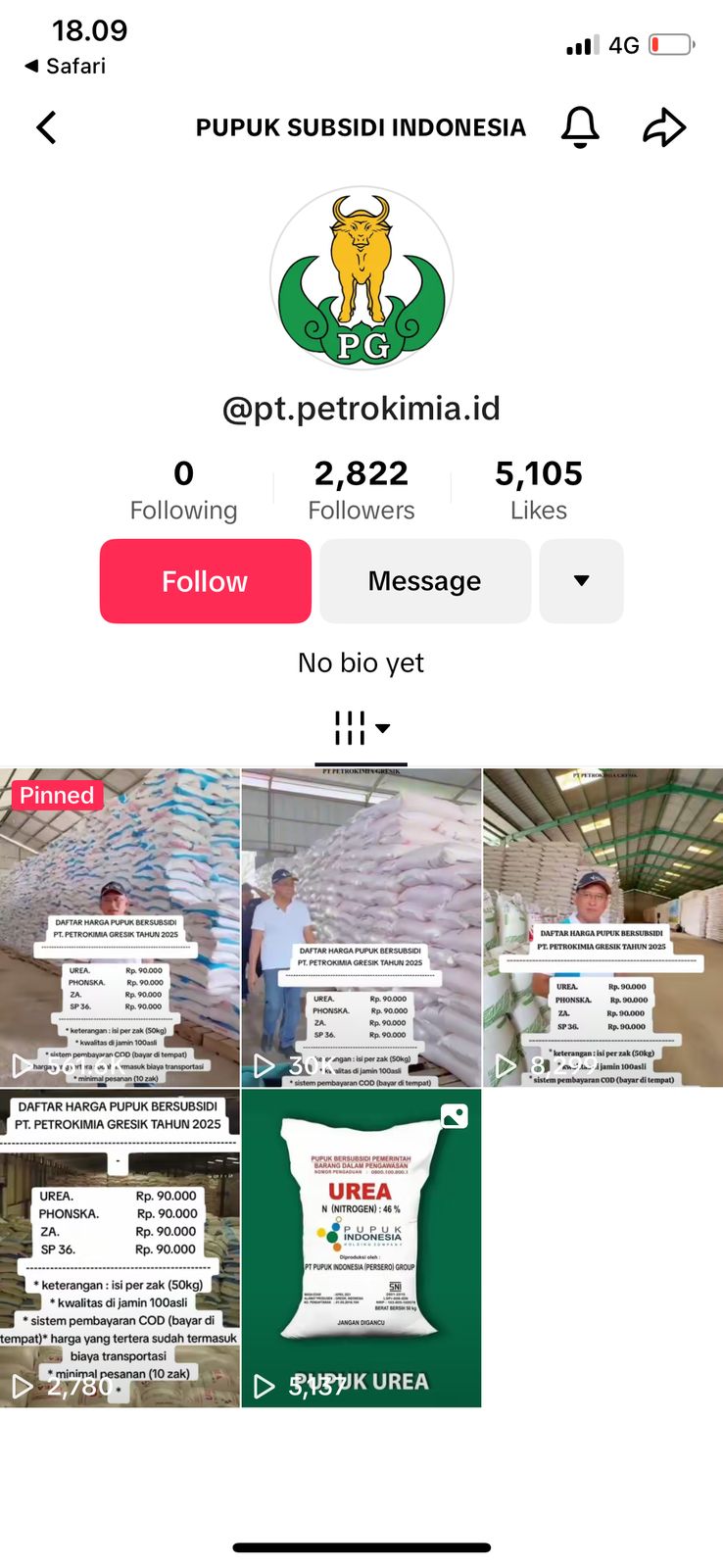Open the notifications bell for this profile

(x=580, y=127)
